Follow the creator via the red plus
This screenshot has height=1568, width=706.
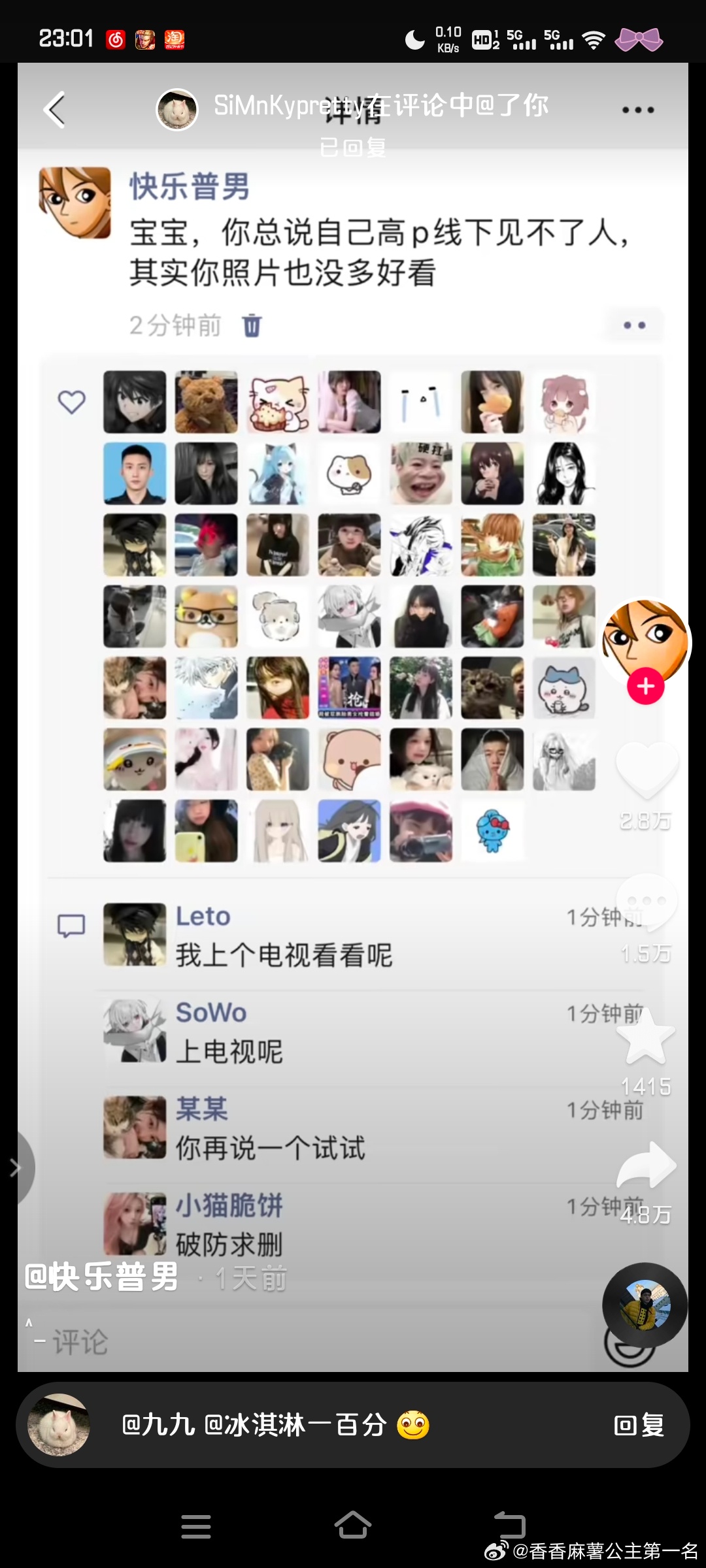click(646, 687)
